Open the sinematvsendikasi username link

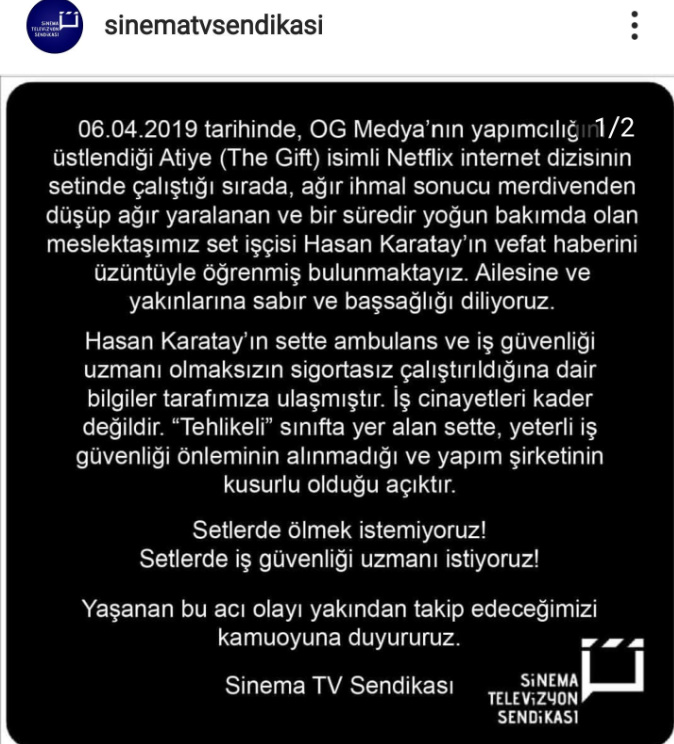[x=213, y=27]
